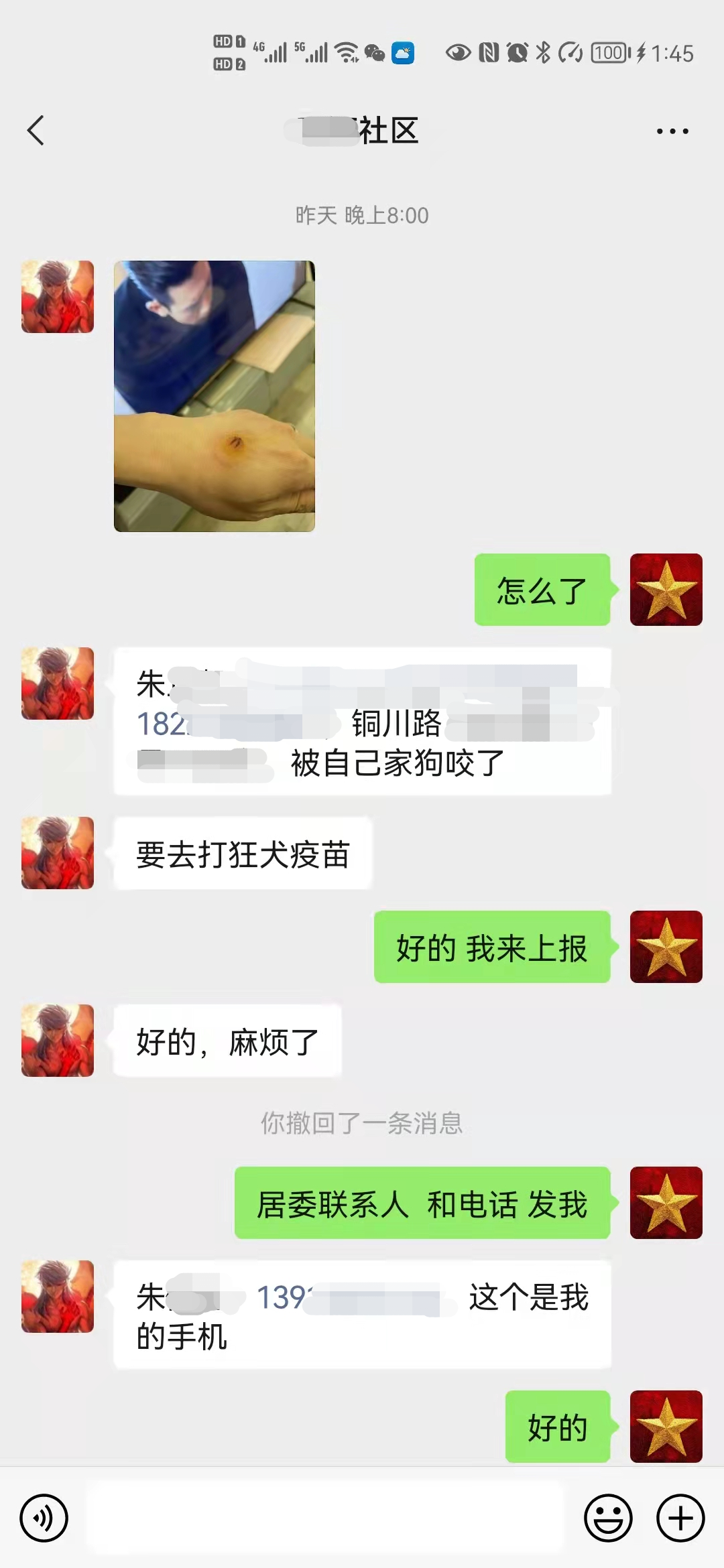Go back from the community chat

(36, 131)
